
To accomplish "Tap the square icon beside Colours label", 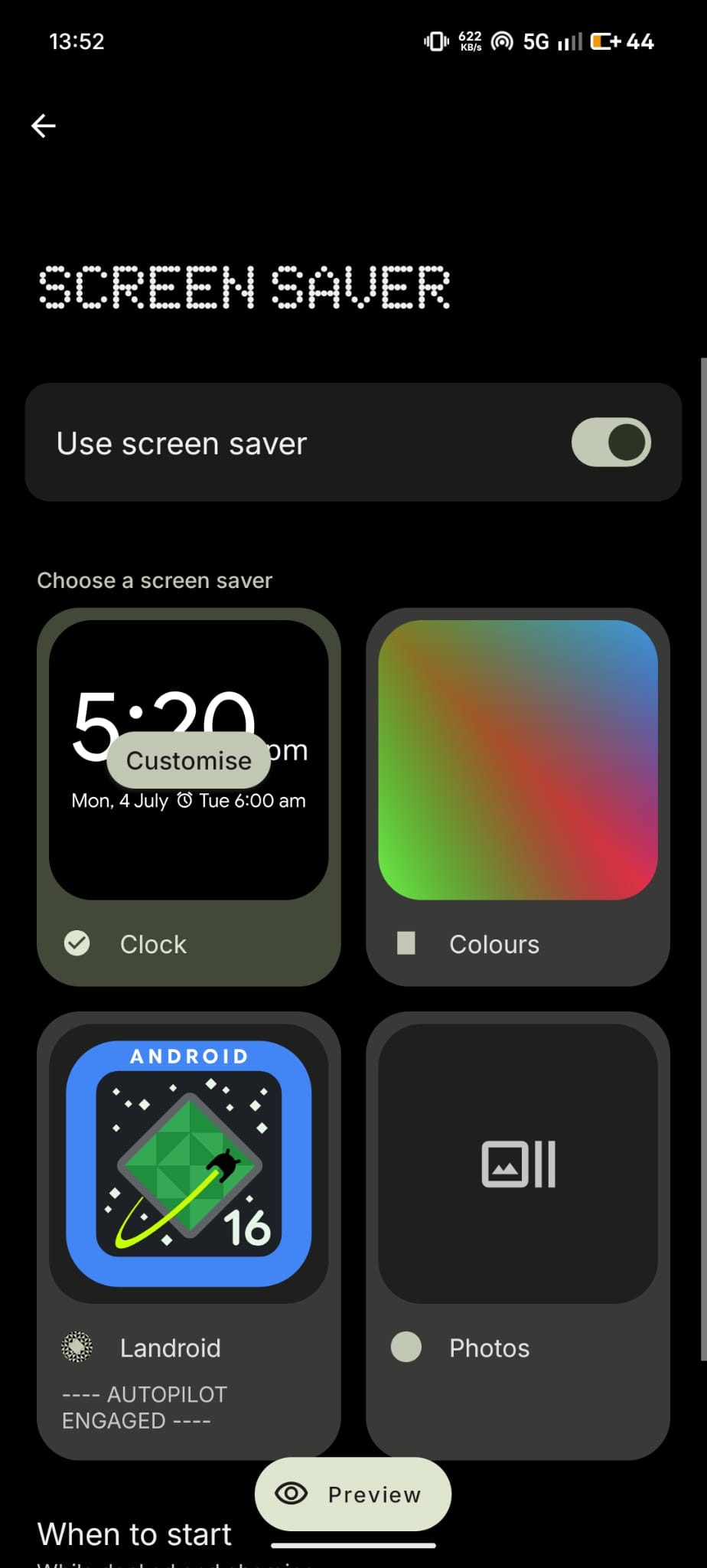I will pos(406,943).
